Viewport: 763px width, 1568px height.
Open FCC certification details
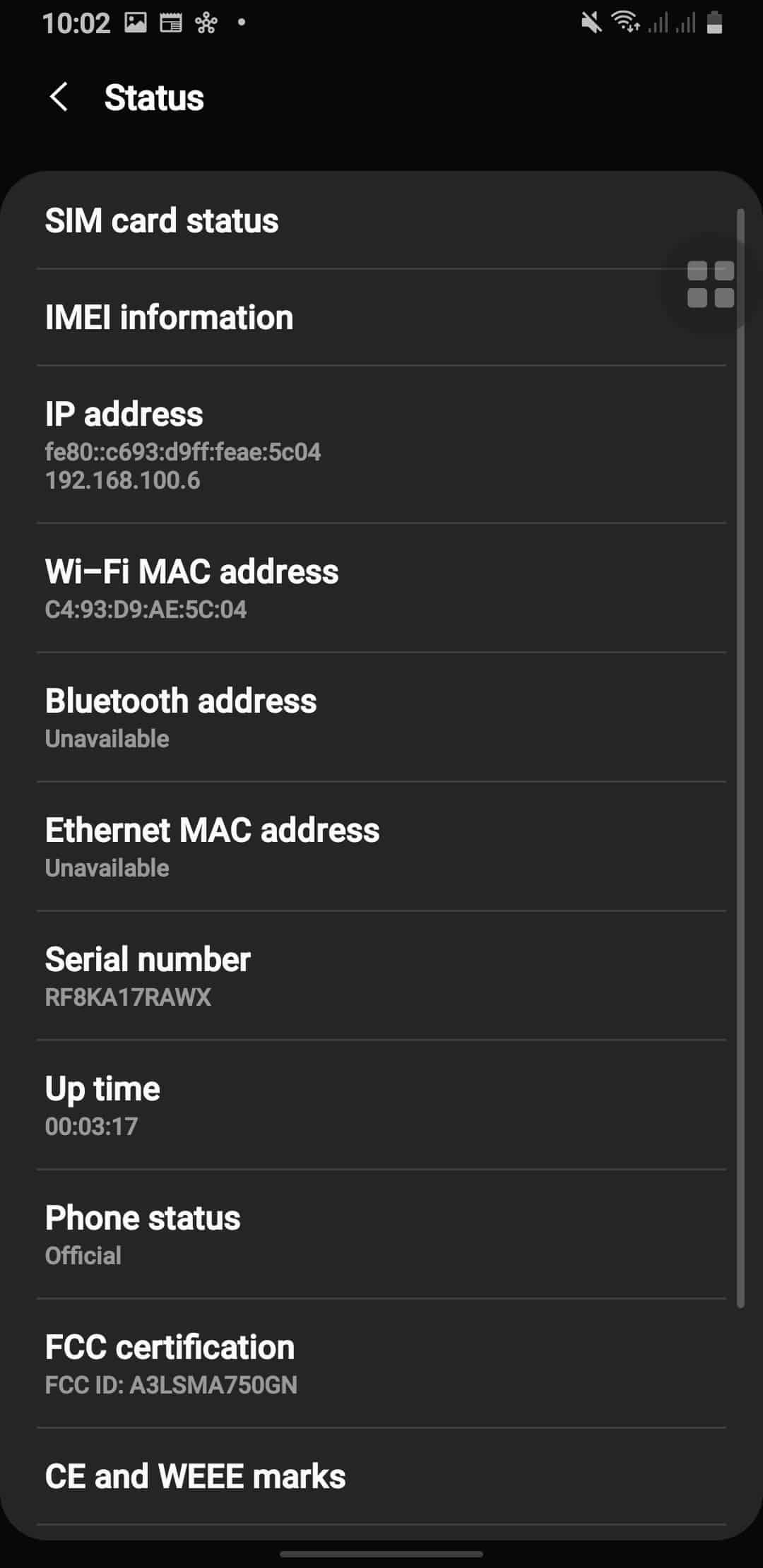pos(171,1362)
